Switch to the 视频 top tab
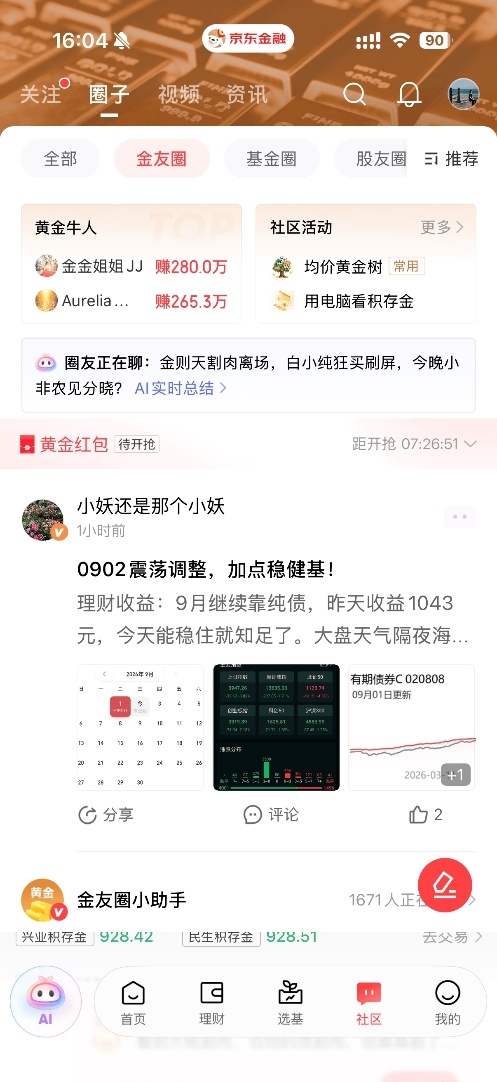Image resolution: width=497 pixels, height=1082 pixels. pos(179,95)
